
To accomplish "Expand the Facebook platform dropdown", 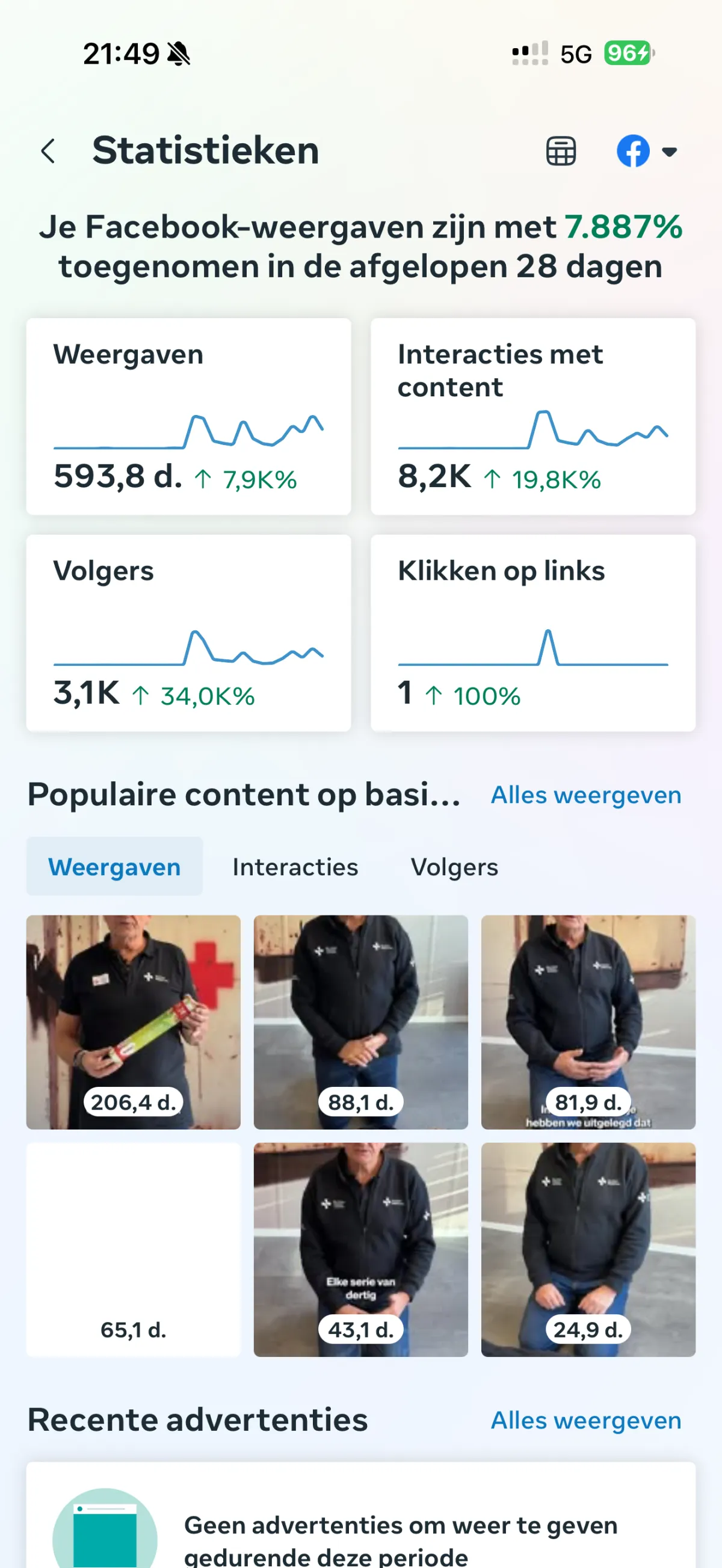I will click(647, 151).
